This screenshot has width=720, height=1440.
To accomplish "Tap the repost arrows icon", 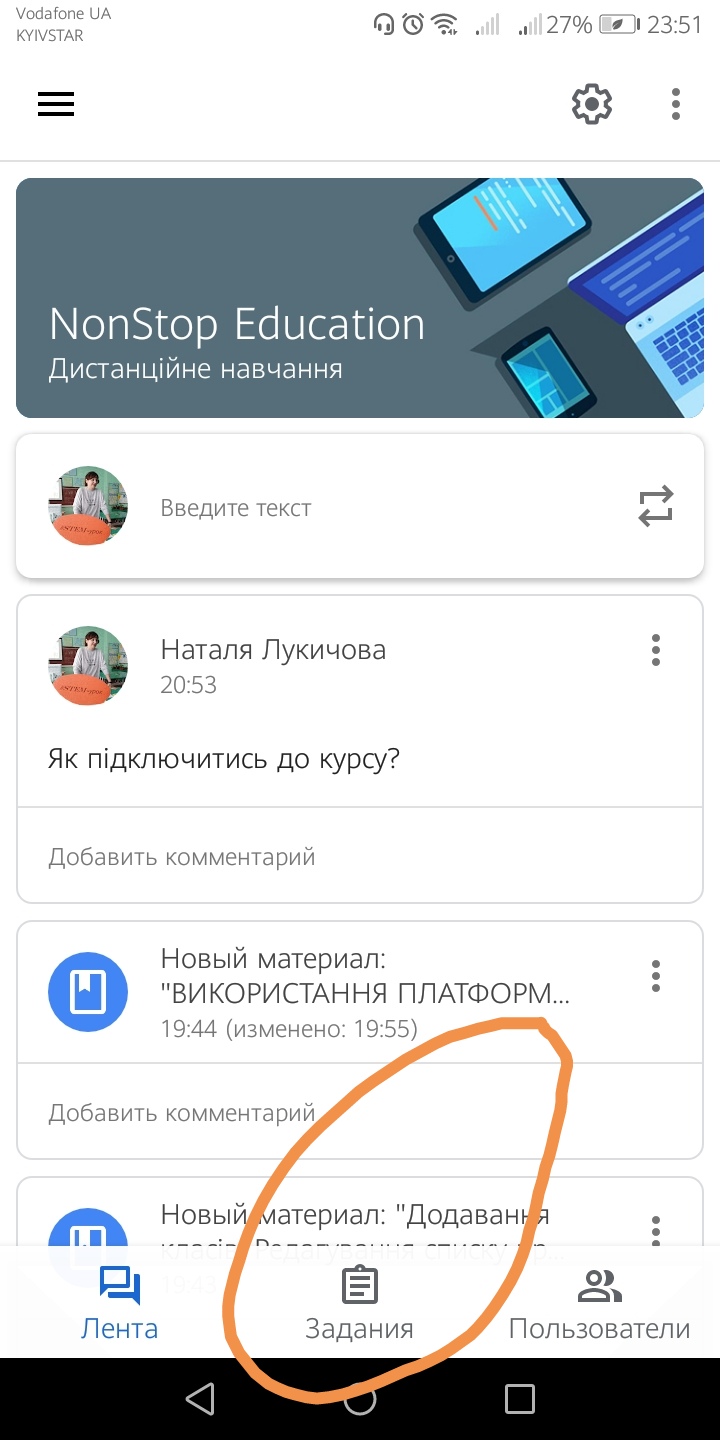I will (x=656, y=506).
